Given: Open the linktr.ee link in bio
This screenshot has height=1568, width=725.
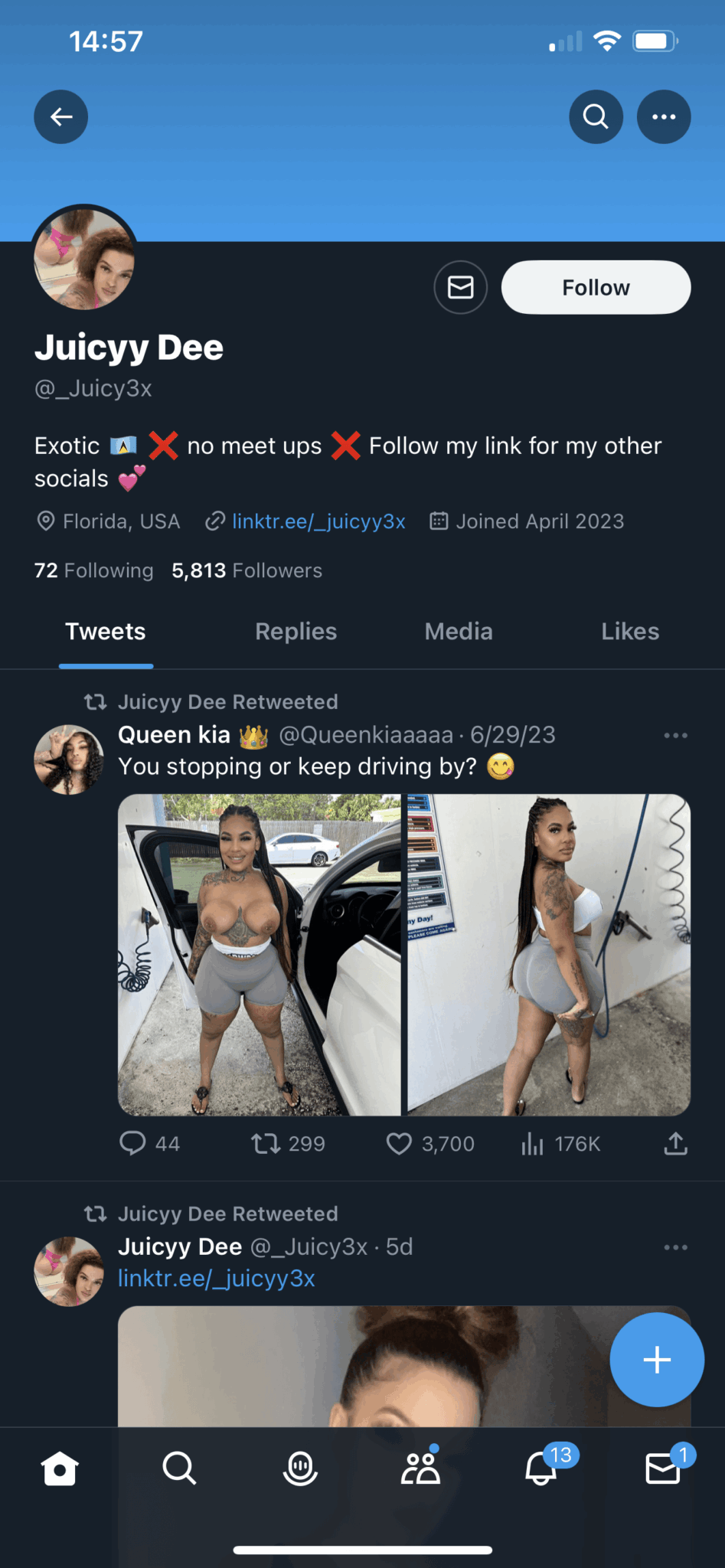Looking at the screenshot, I should coord(318,521).
